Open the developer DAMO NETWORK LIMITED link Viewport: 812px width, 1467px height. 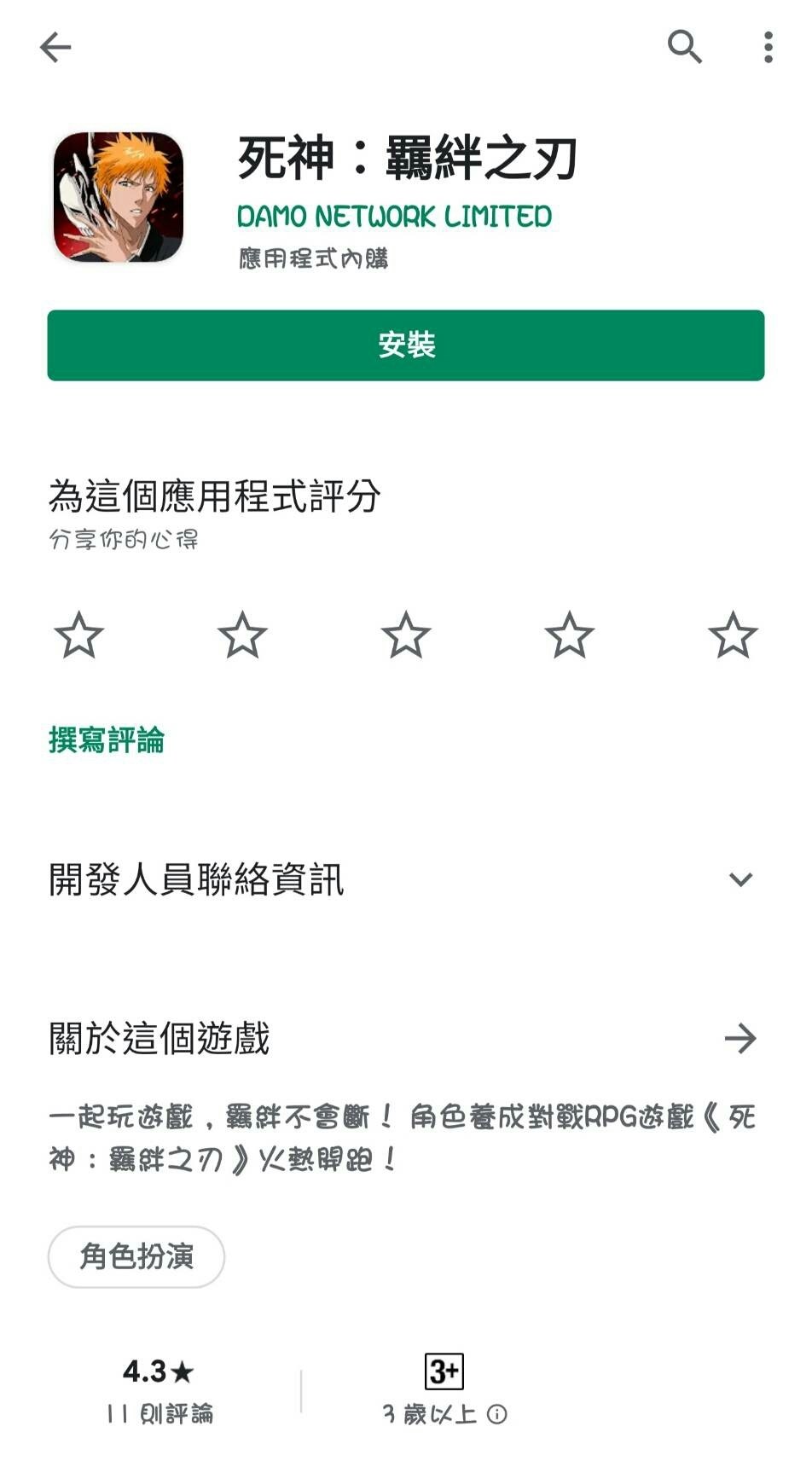tap(394, 217)
